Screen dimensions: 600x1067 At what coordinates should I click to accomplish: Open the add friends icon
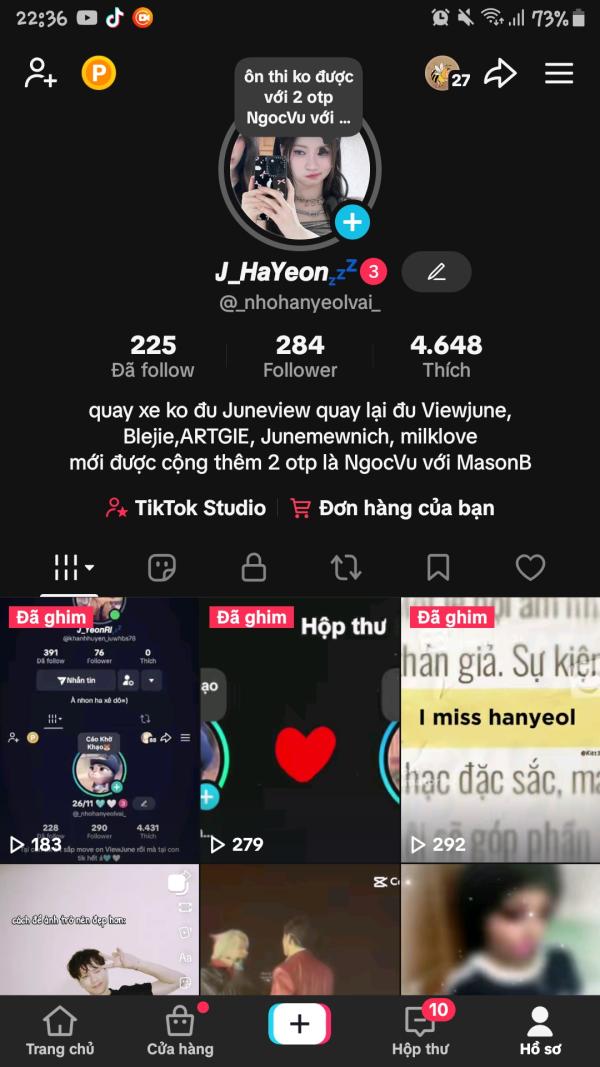(41, 73)
